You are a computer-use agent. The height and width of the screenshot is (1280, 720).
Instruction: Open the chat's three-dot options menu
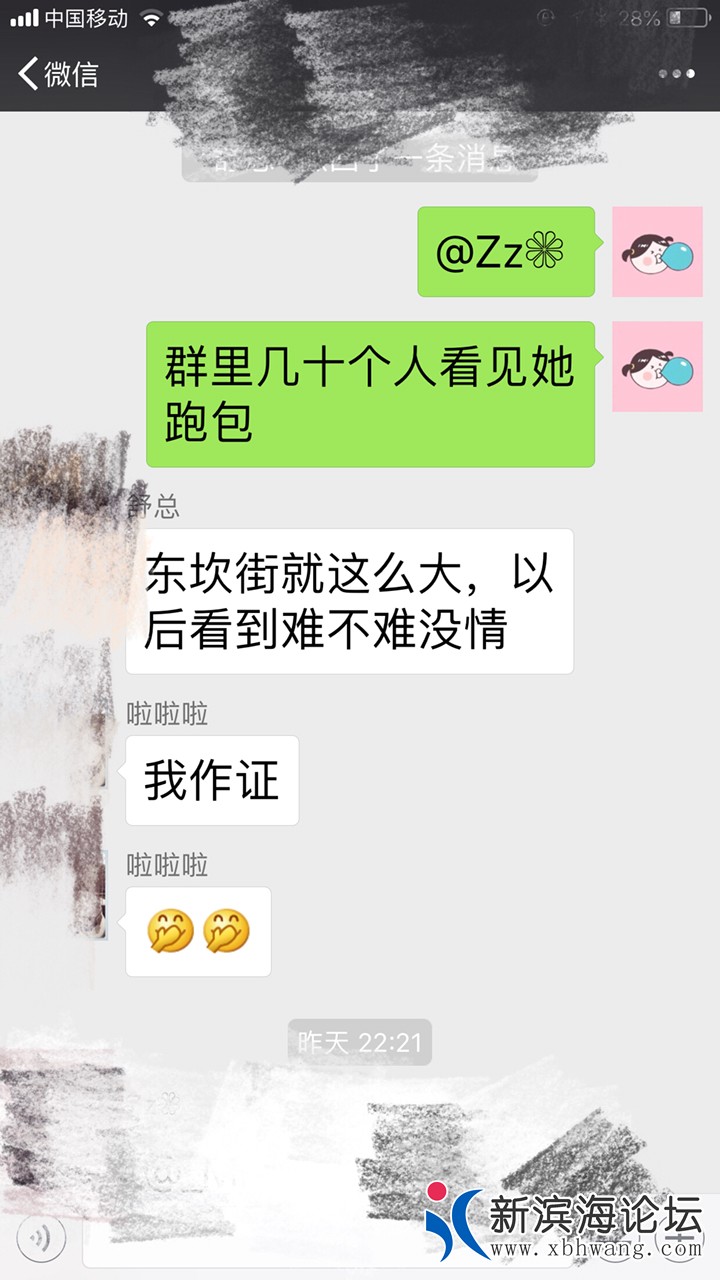tap(676, 74)
